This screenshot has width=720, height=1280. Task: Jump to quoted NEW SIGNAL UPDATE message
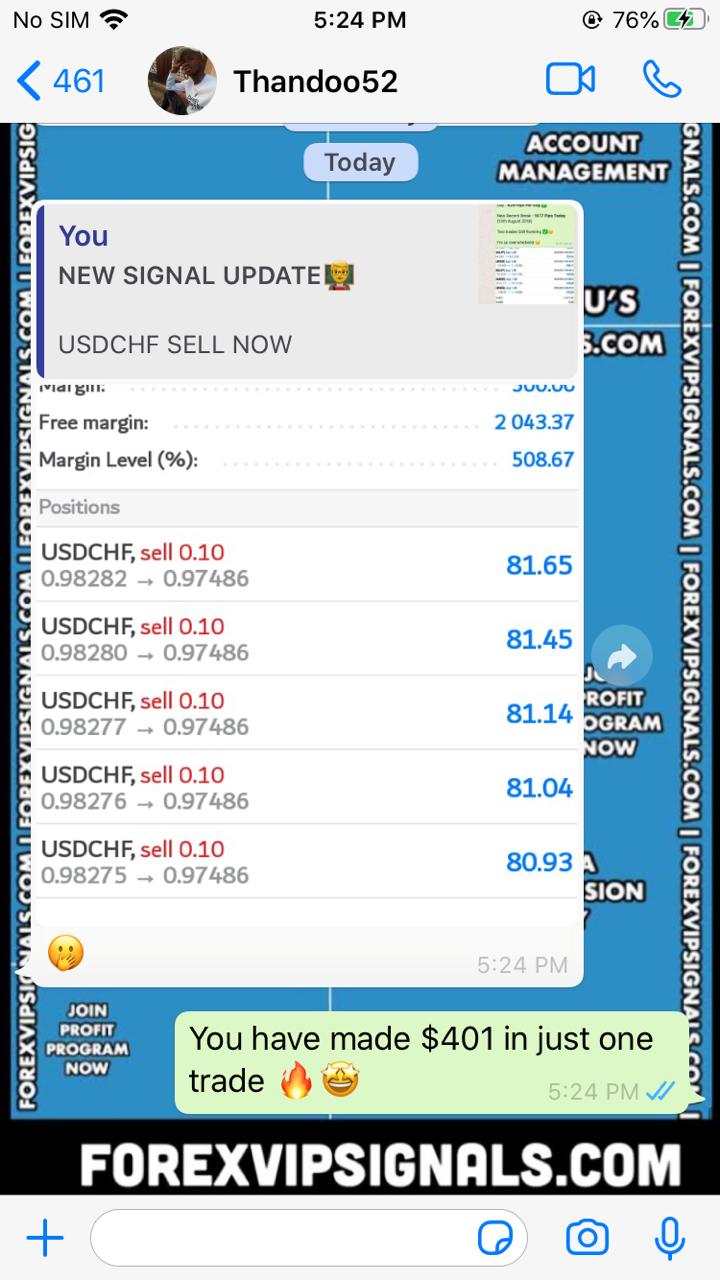(306, 290)
